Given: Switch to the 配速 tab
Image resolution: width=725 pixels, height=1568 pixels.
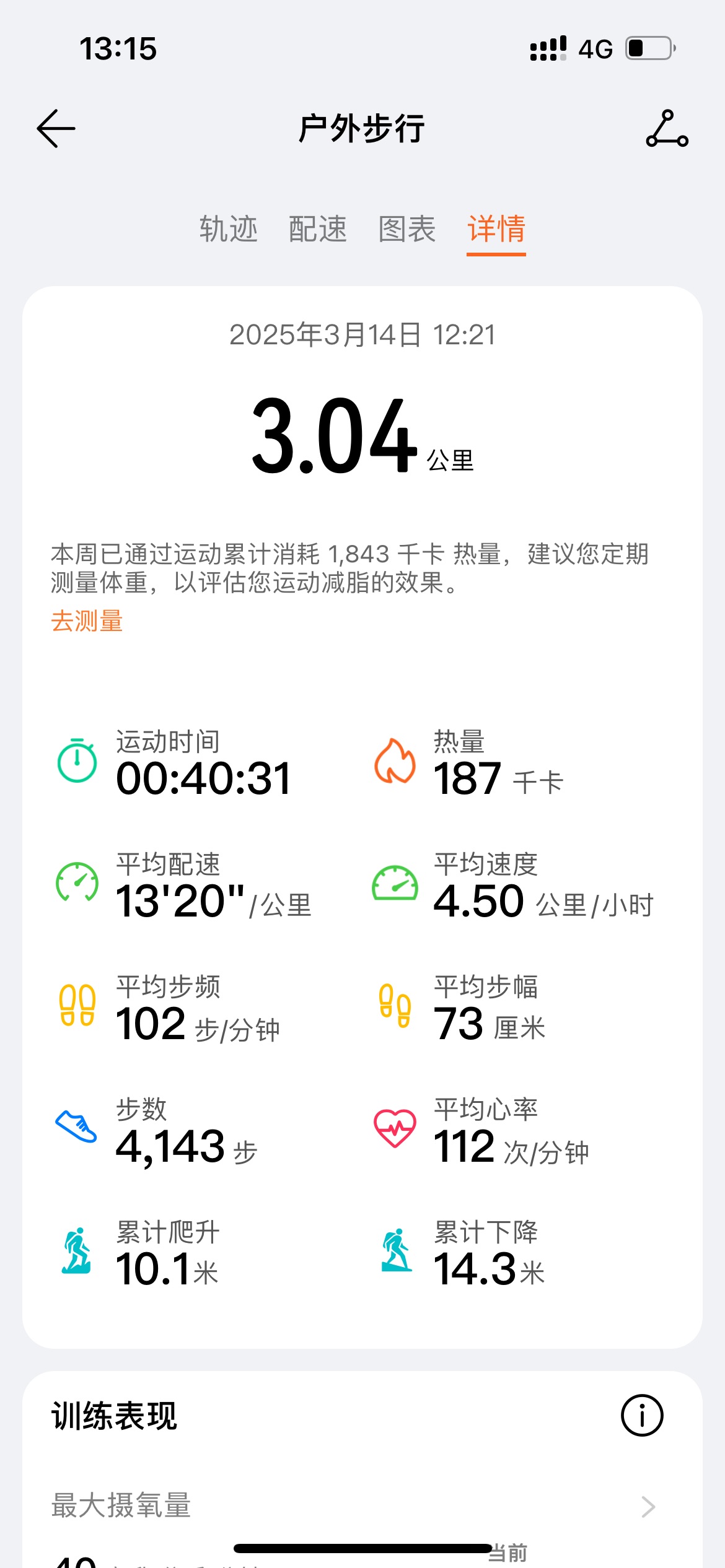Looking at the screenshot, I should coord(317,229).
